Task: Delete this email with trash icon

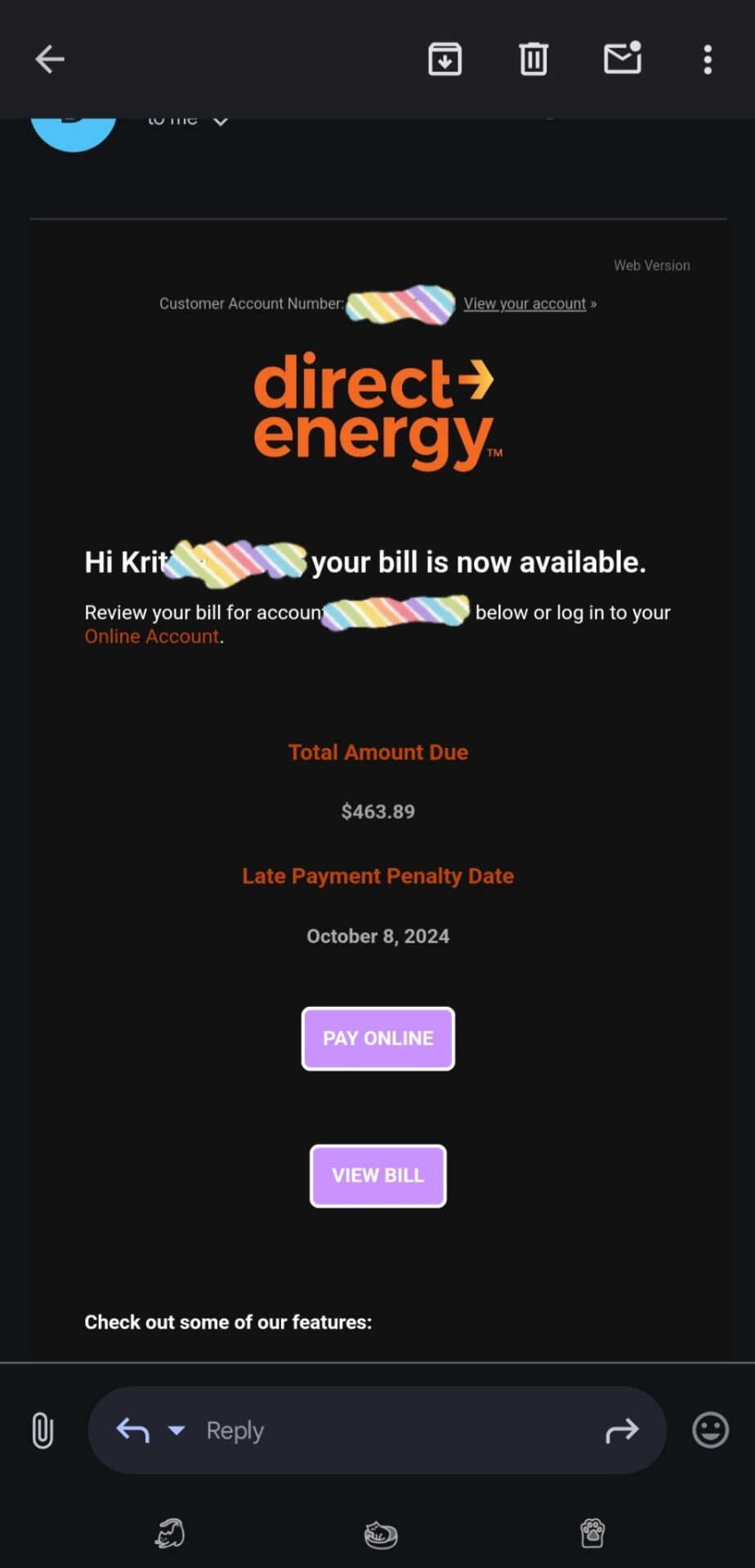Action: 533,59
